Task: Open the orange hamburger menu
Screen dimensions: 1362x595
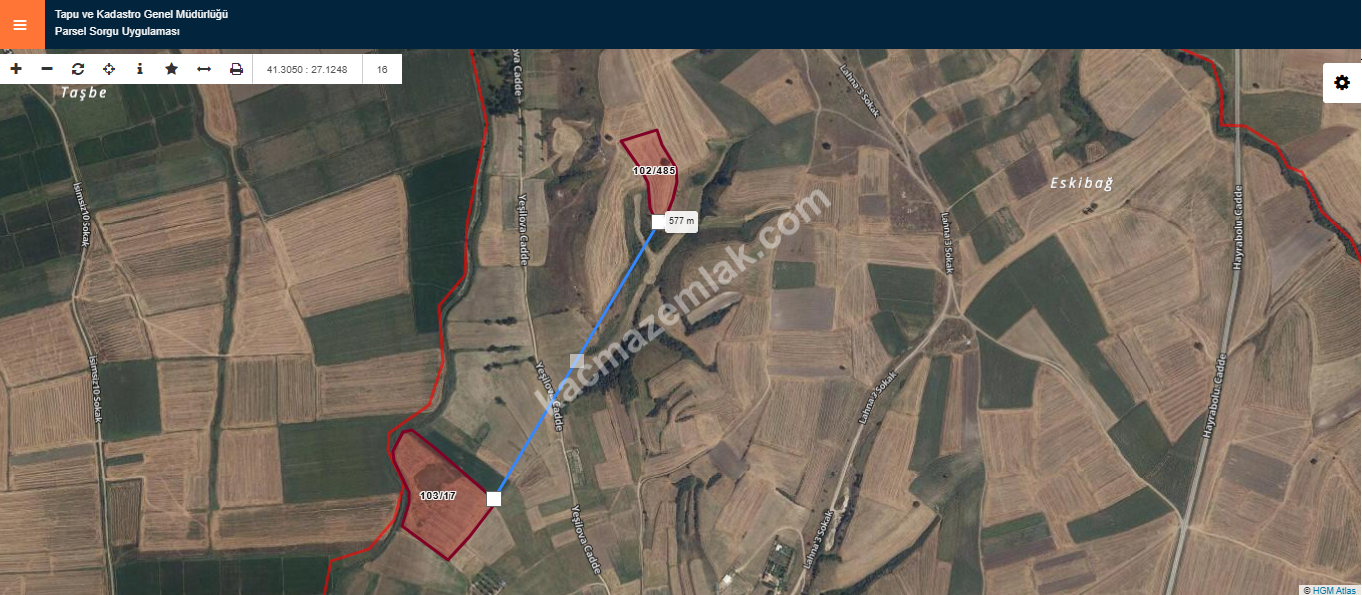Action: click(21, 25)
